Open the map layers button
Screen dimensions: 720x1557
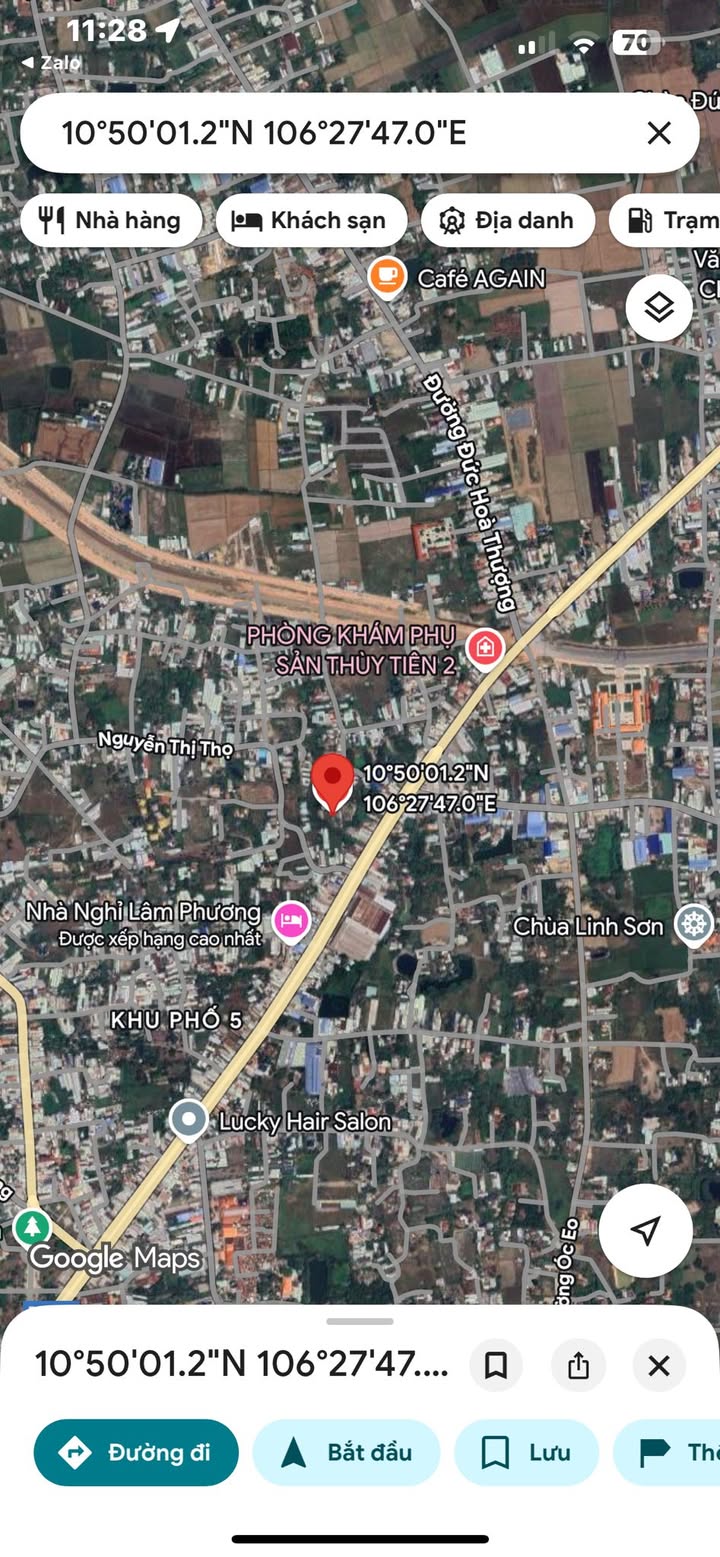pos(659,308)
